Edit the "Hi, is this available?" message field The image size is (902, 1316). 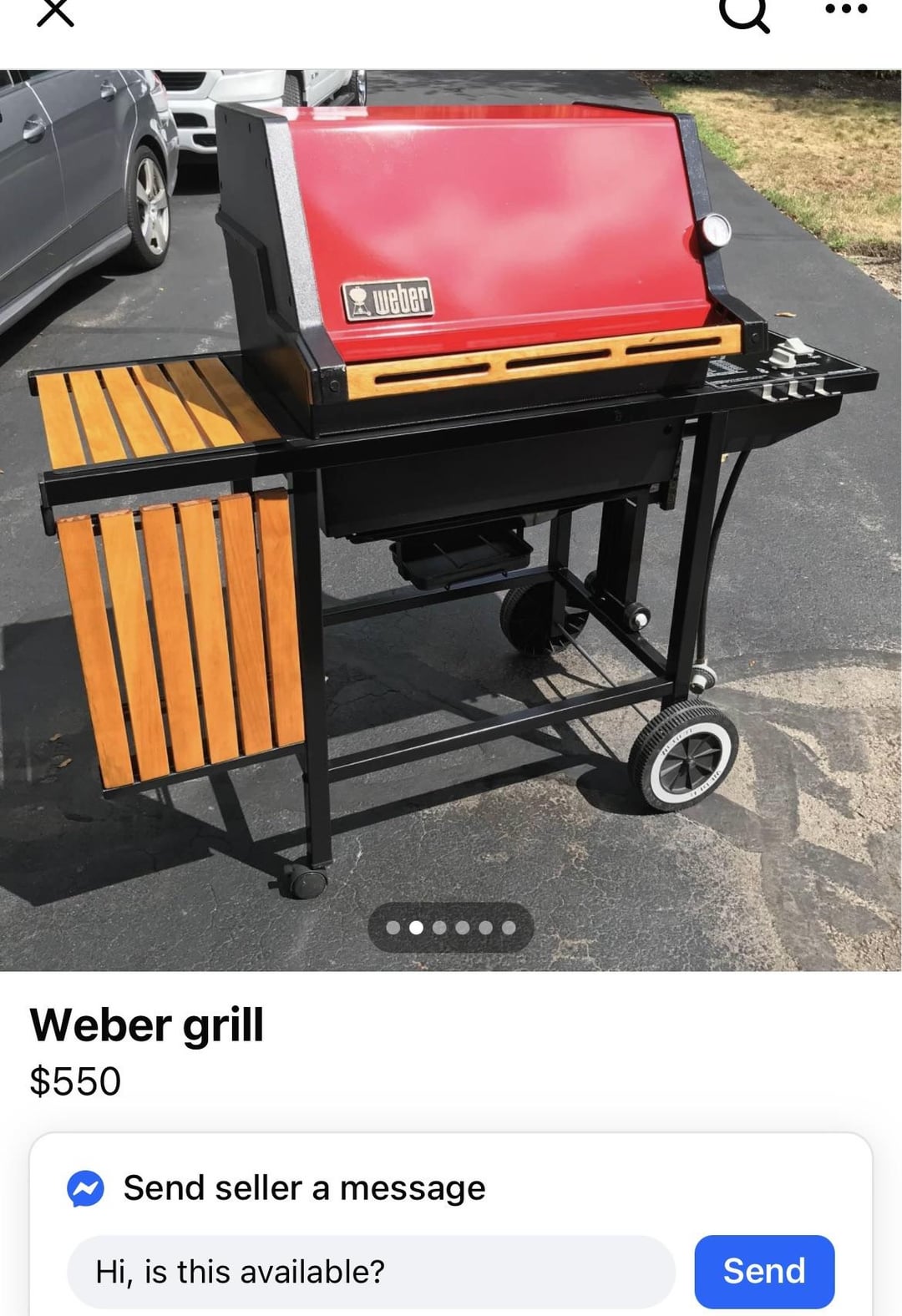click(371, 1272)
